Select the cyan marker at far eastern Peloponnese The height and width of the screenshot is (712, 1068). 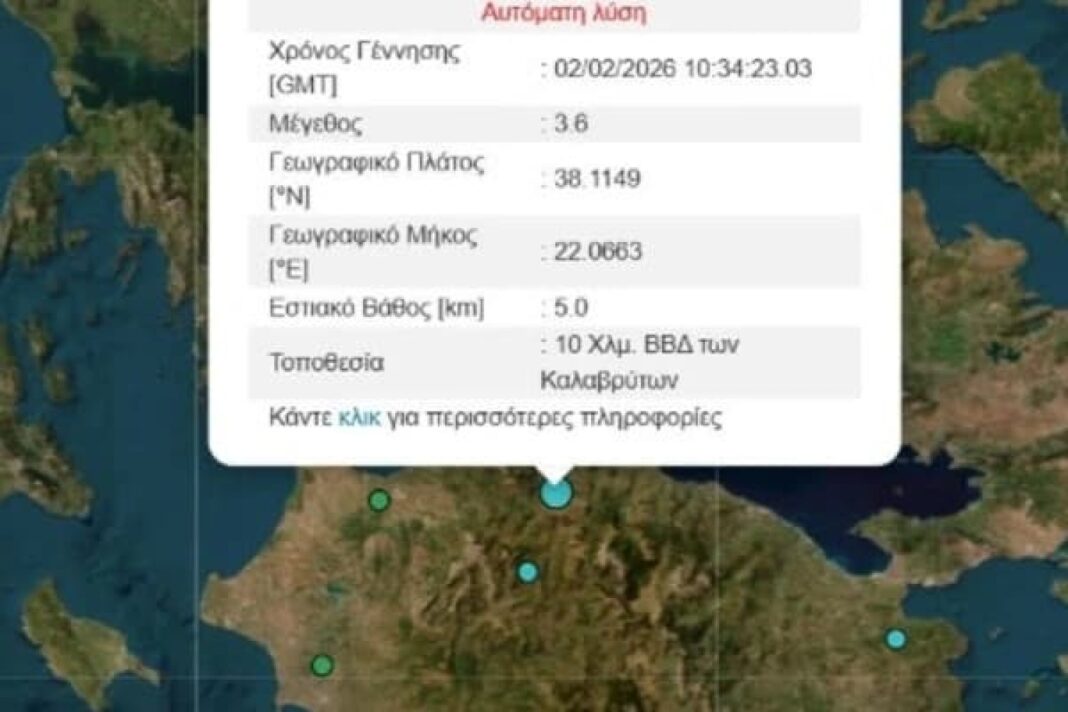point(896,638)
